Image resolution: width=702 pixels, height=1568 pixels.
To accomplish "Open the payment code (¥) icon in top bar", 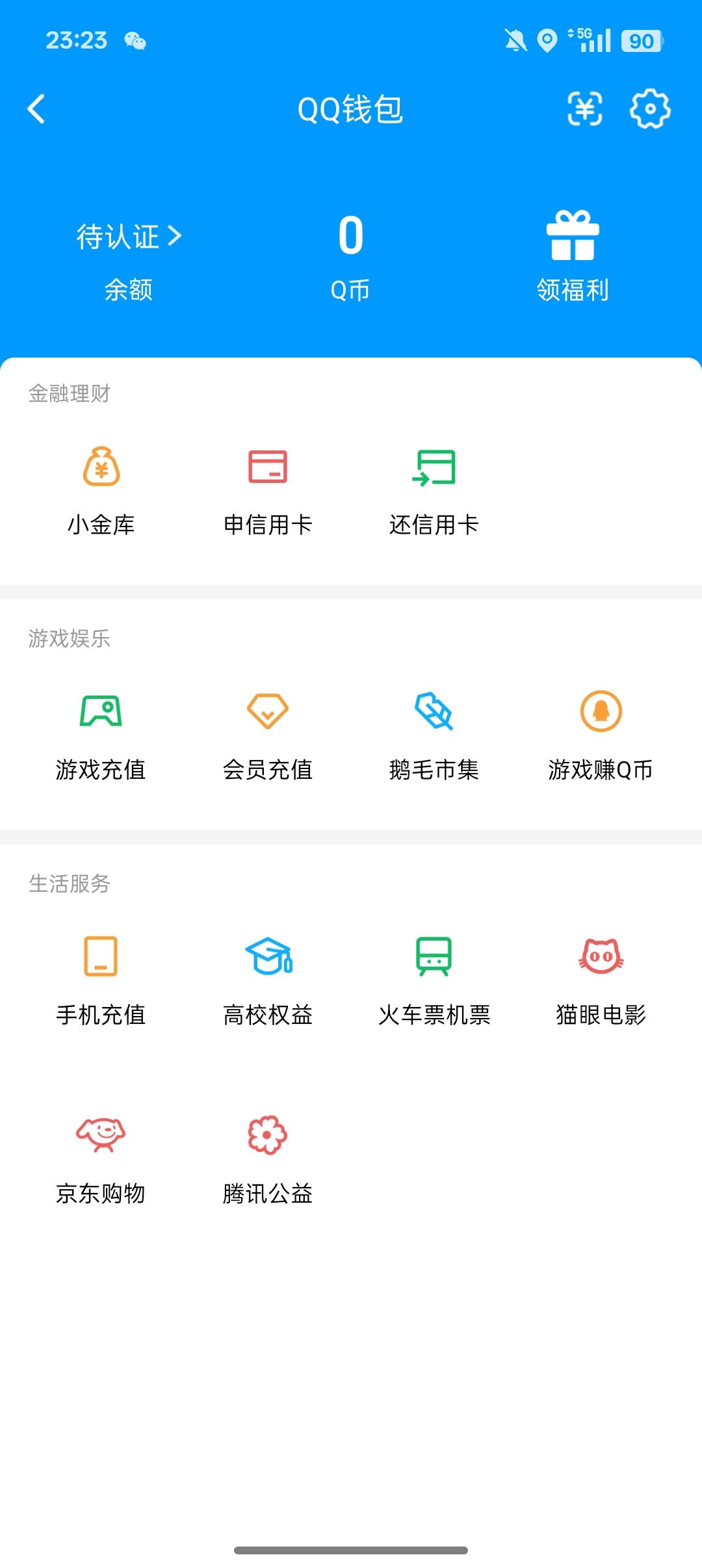I will (584, 110).
